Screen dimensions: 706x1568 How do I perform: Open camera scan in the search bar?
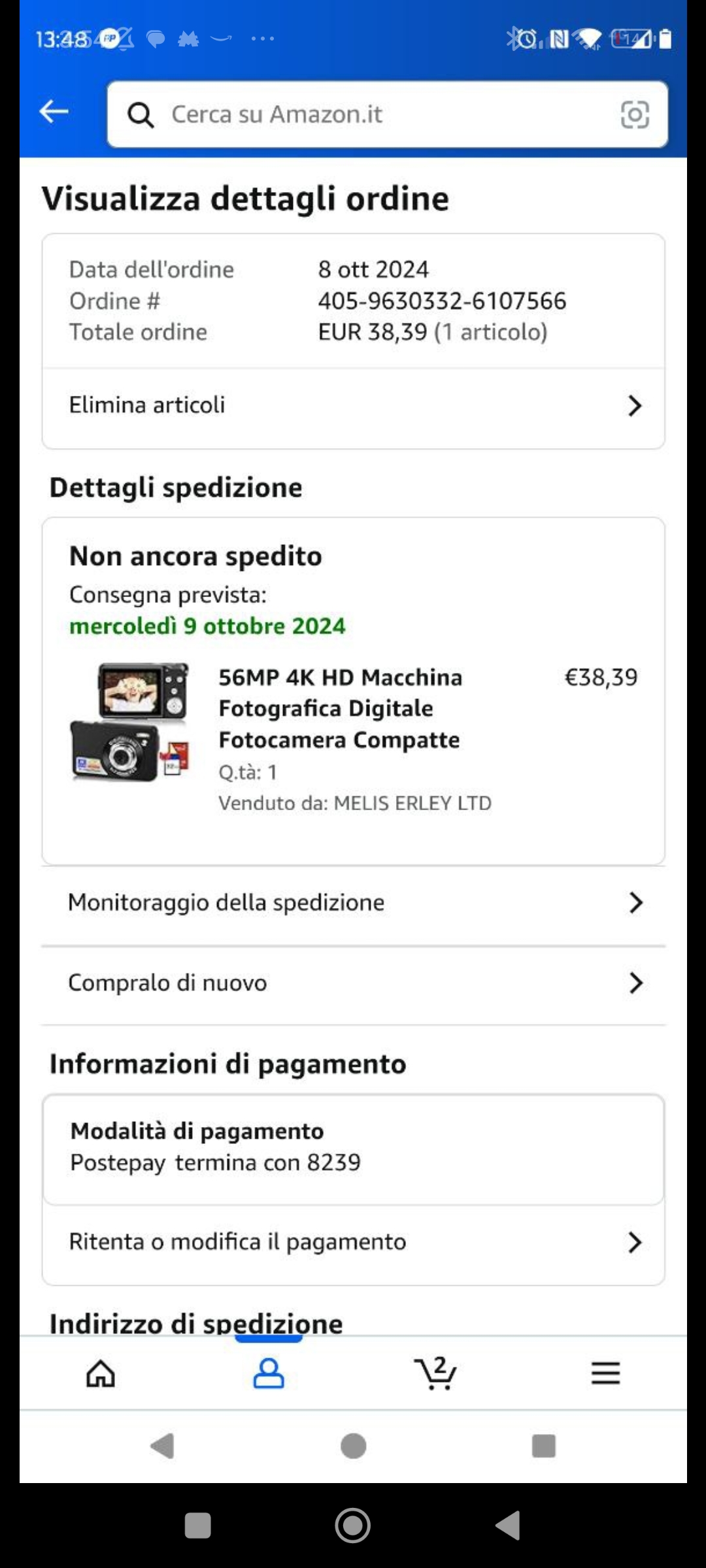coord(634,115)
